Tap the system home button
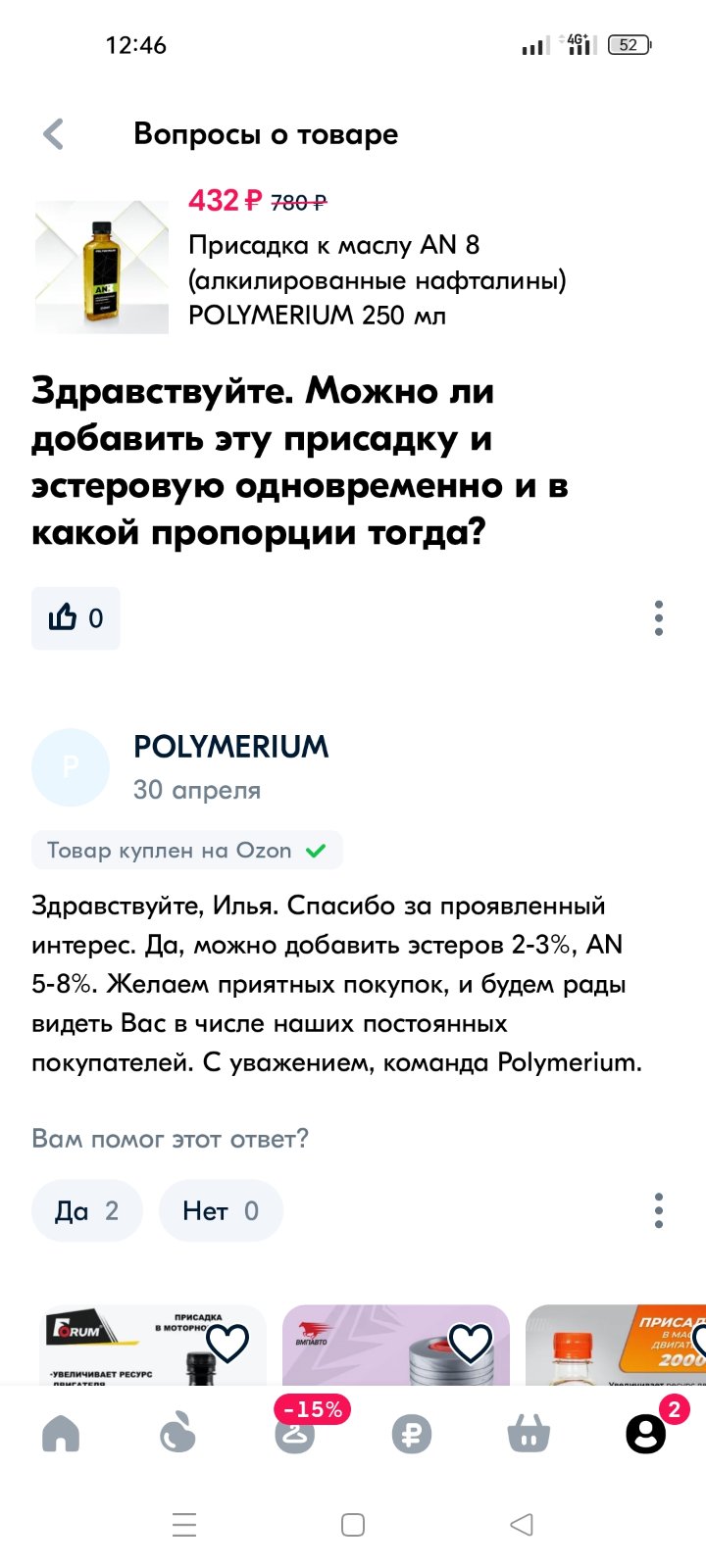706x1568 pixels. (x=353, y=1525)
